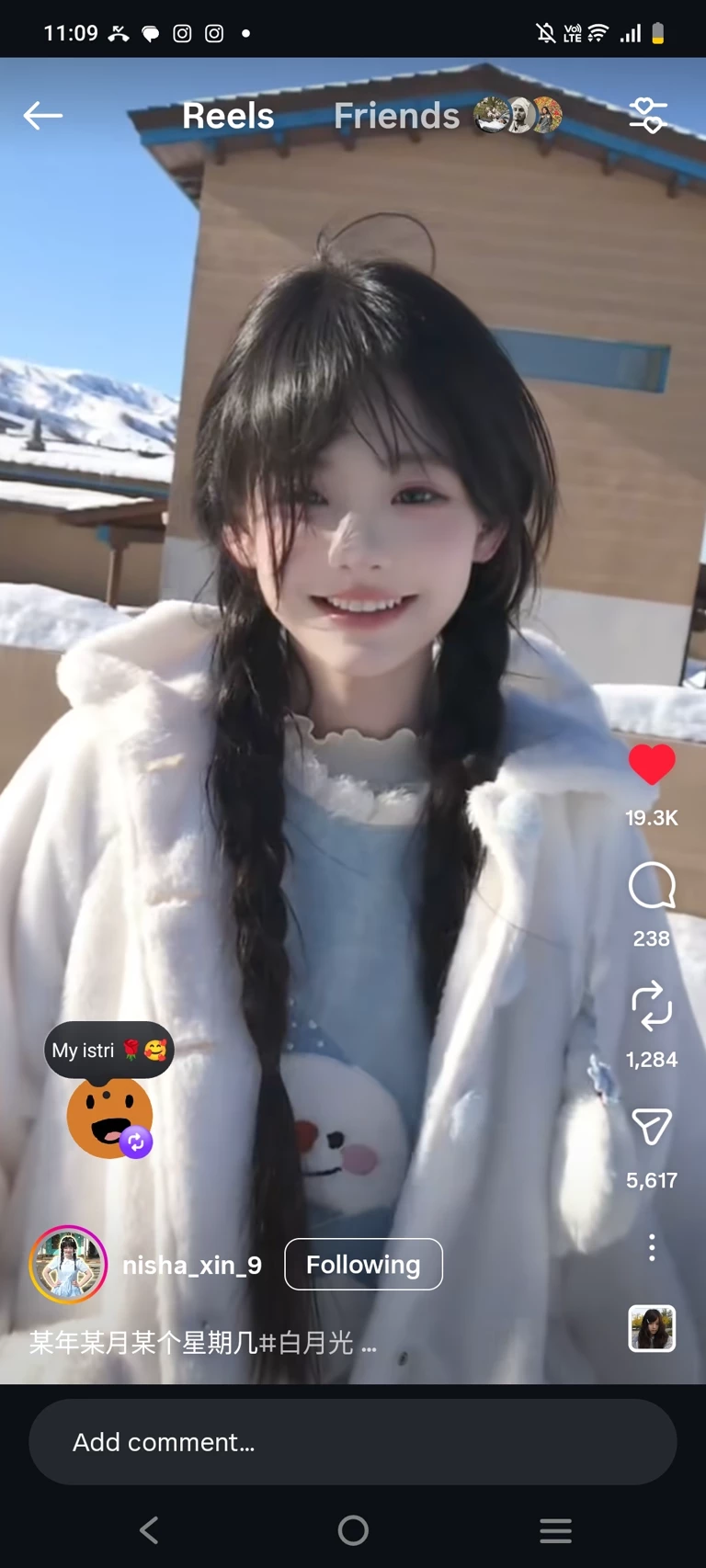Open content preferences icon at top right

pos(648,116)
